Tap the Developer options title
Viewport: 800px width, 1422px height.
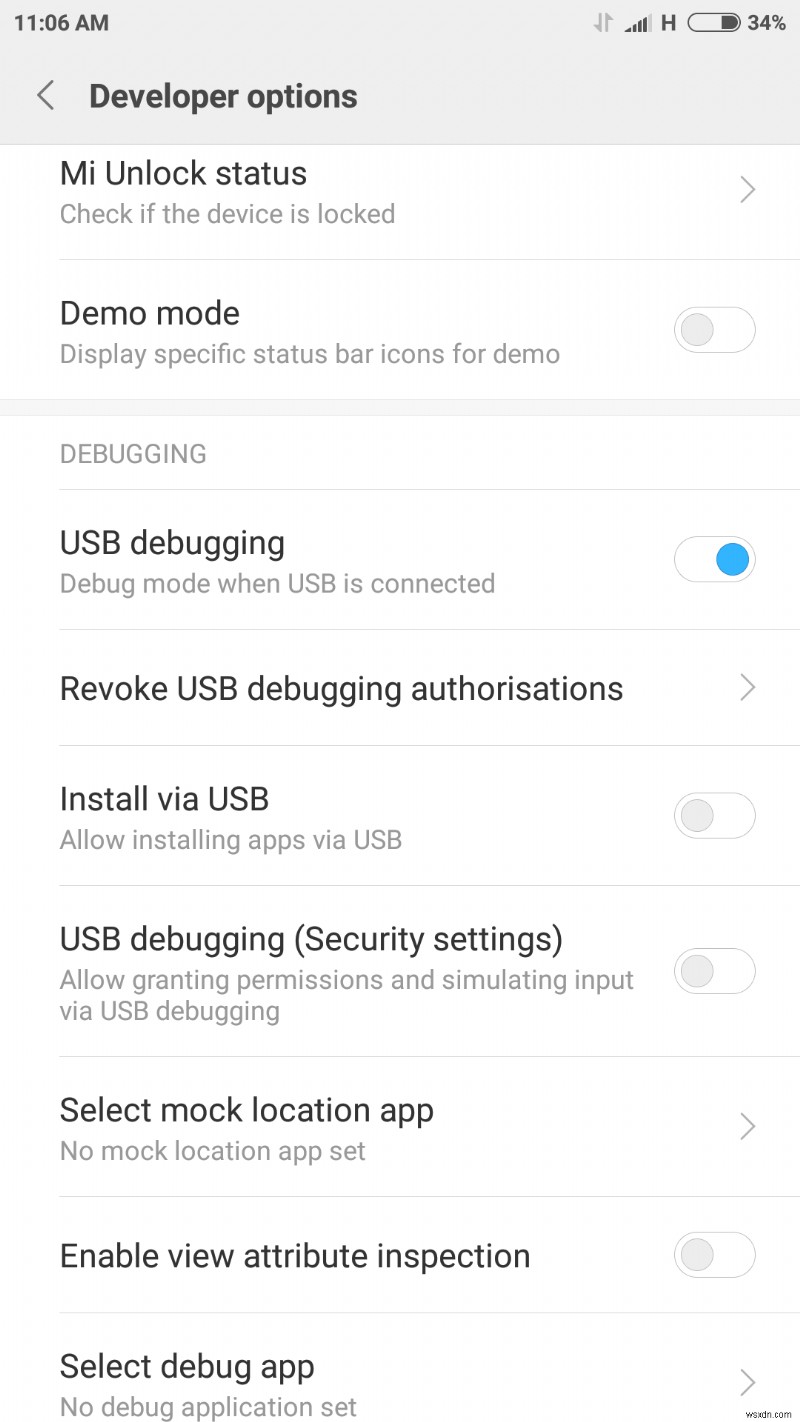tap(222, 96)
